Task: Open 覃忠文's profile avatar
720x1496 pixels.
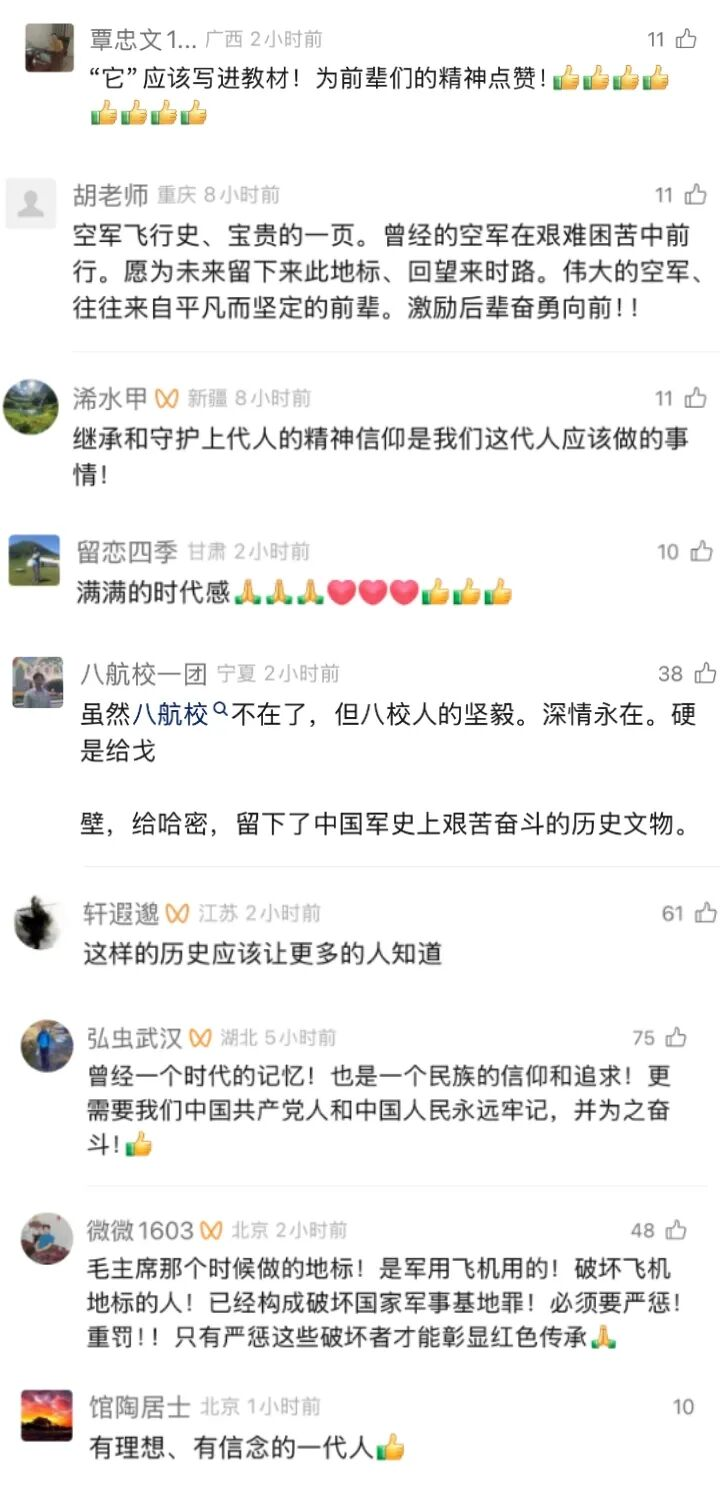Action: tap(49, 47)
